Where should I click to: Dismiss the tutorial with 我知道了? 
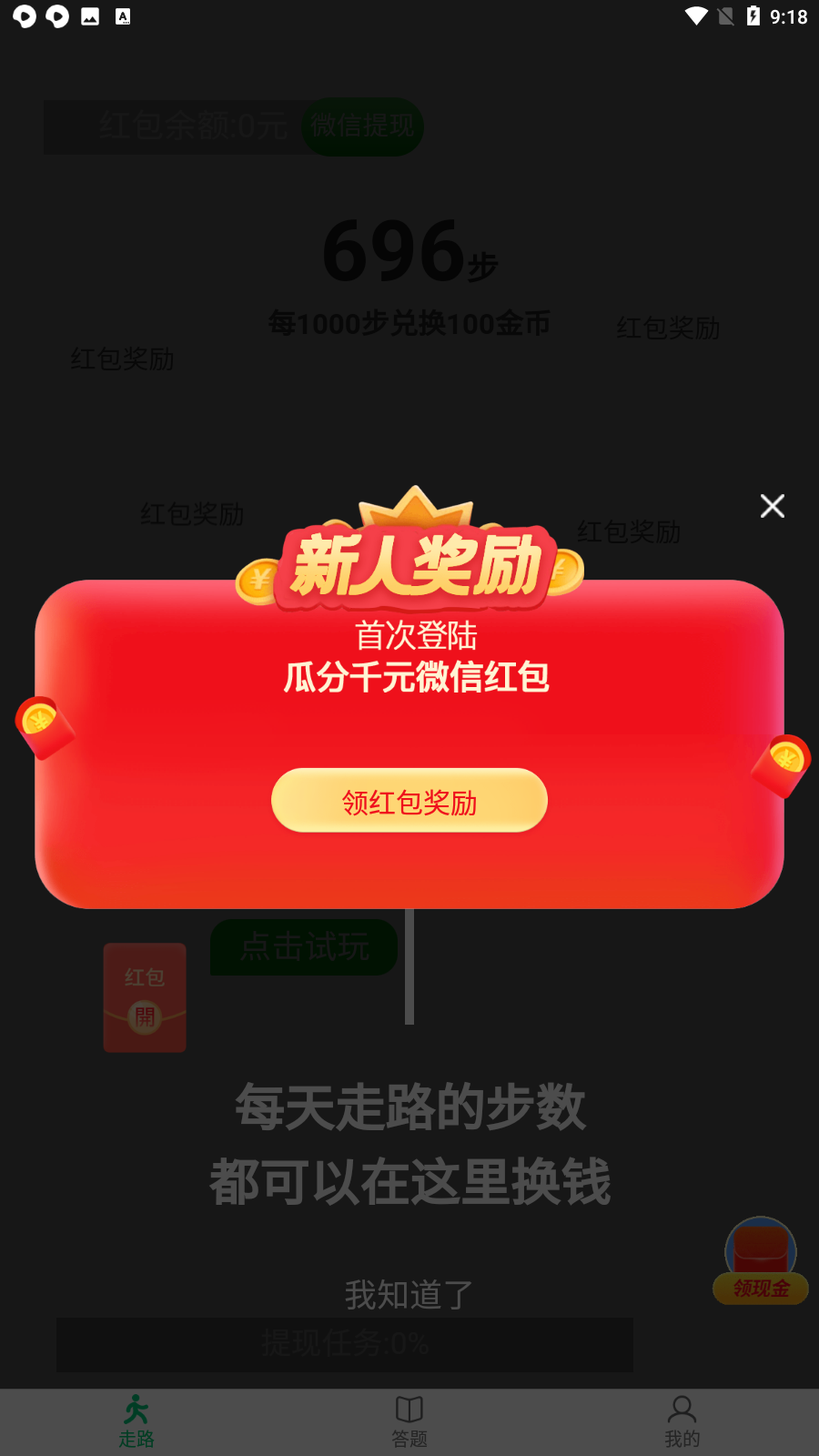click(409, 1294)
